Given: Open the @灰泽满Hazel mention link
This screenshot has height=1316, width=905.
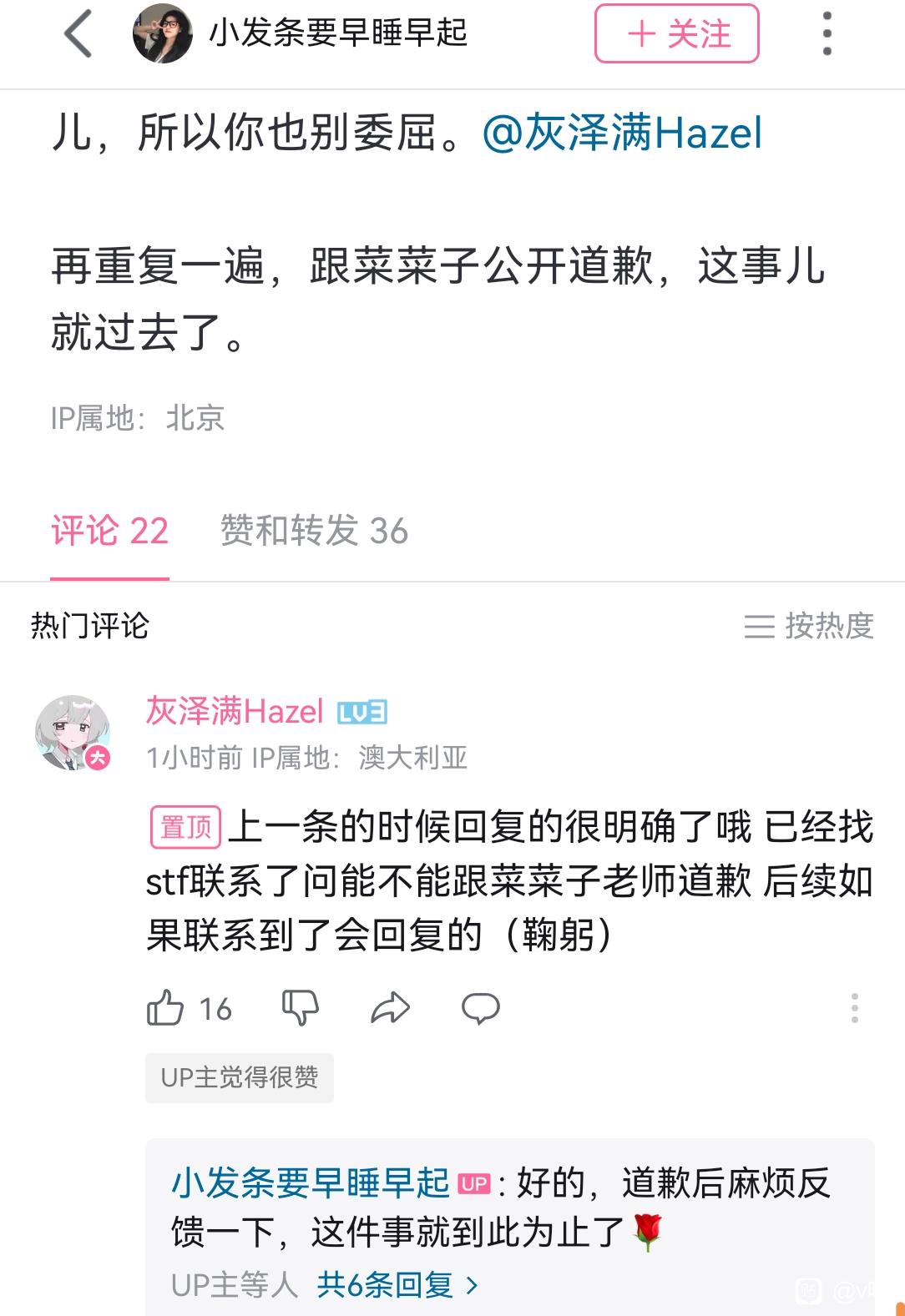Looking at the screenshot, I should point(623,134).
